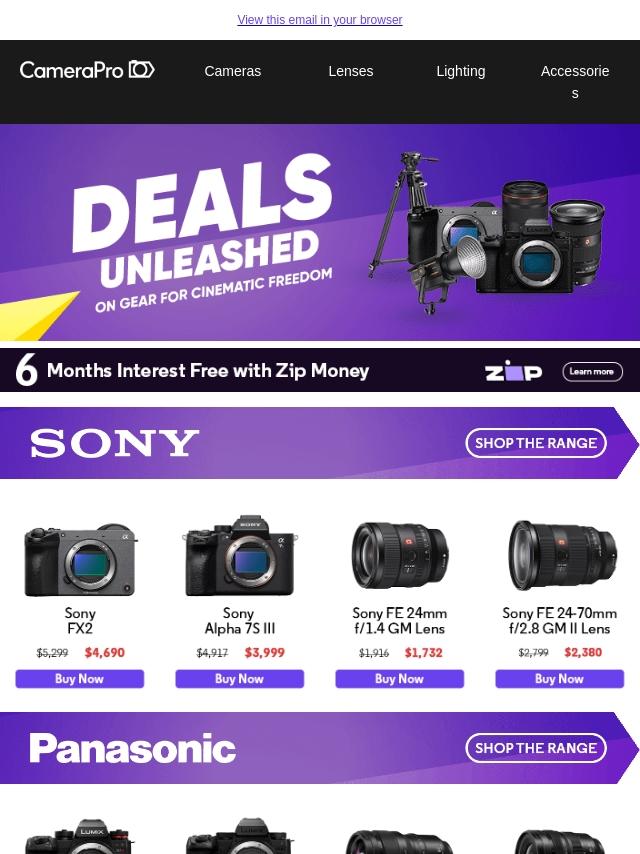Tap the CameraPro logo to visit home
This screenshot has width=640, height=854.
pyautogui.click(x=87, y=70)
